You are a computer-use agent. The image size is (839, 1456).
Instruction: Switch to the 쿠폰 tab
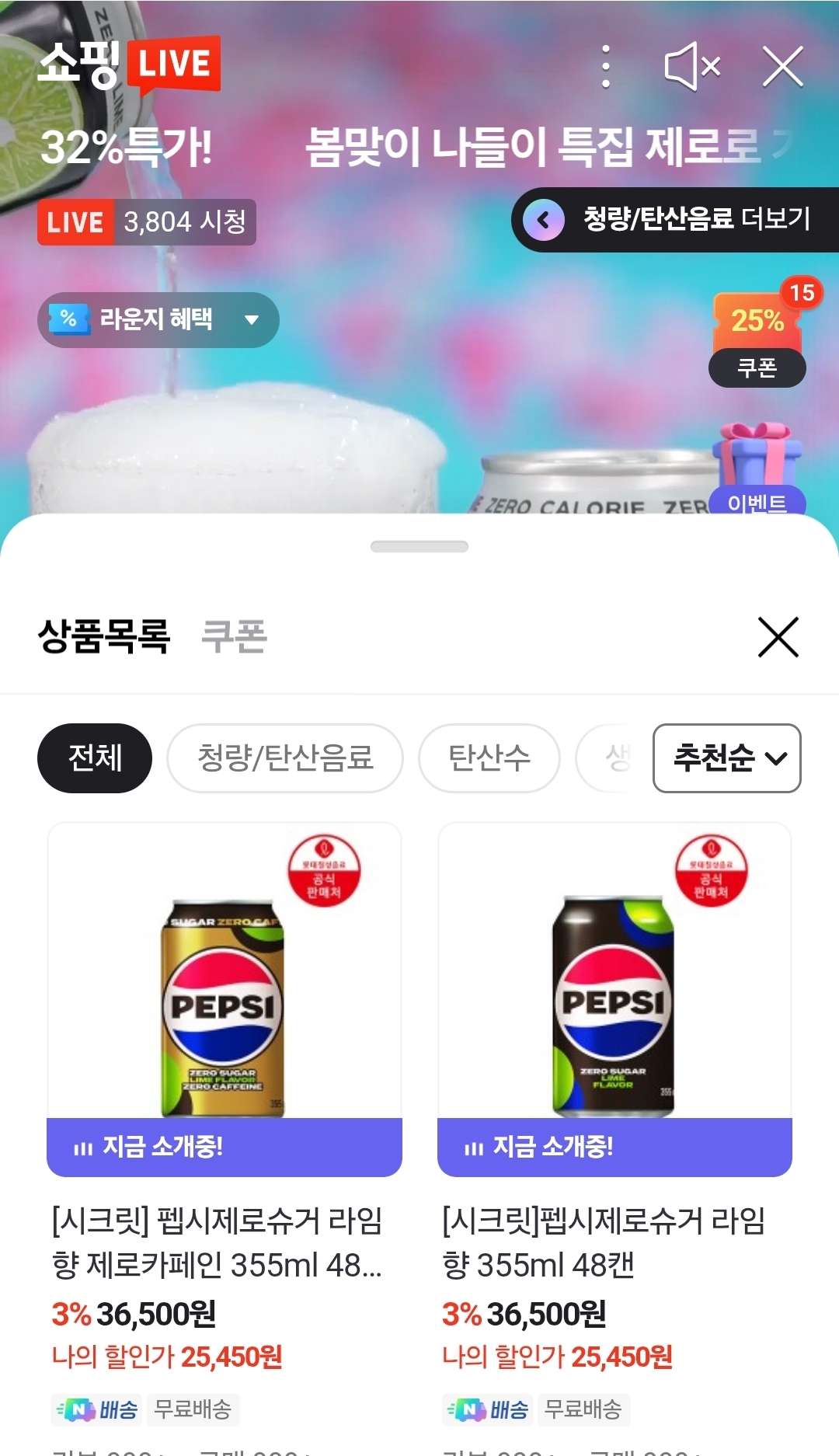(x=234, y=636)
